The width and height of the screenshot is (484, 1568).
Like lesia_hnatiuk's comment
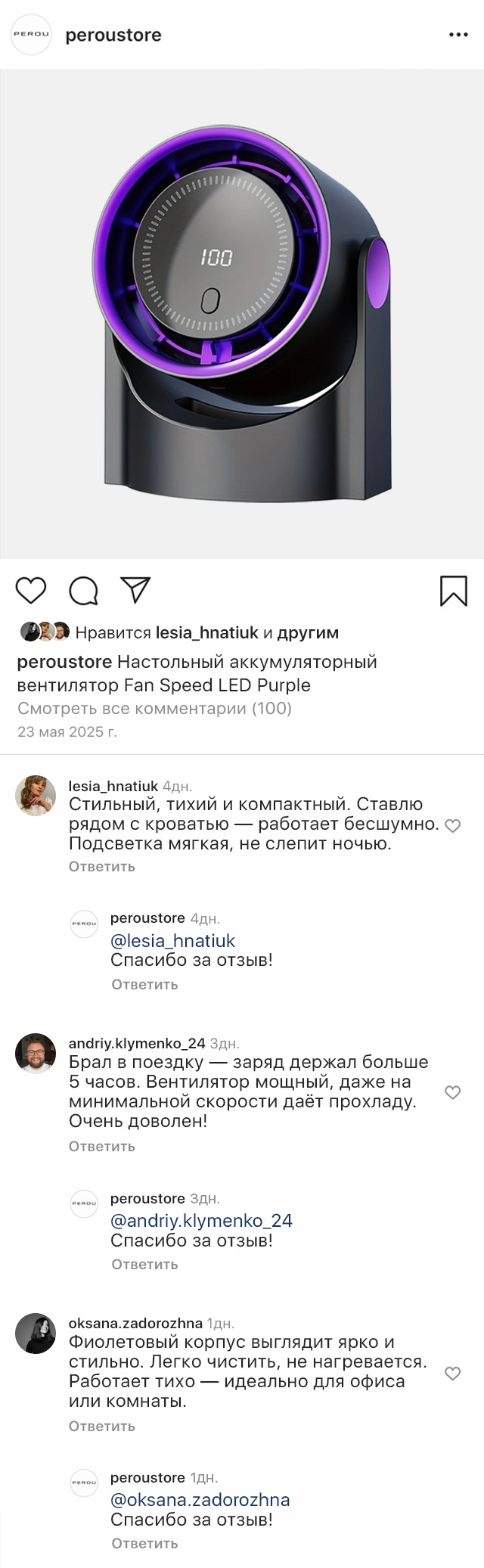pyautogui.click(x=452, y=826)
